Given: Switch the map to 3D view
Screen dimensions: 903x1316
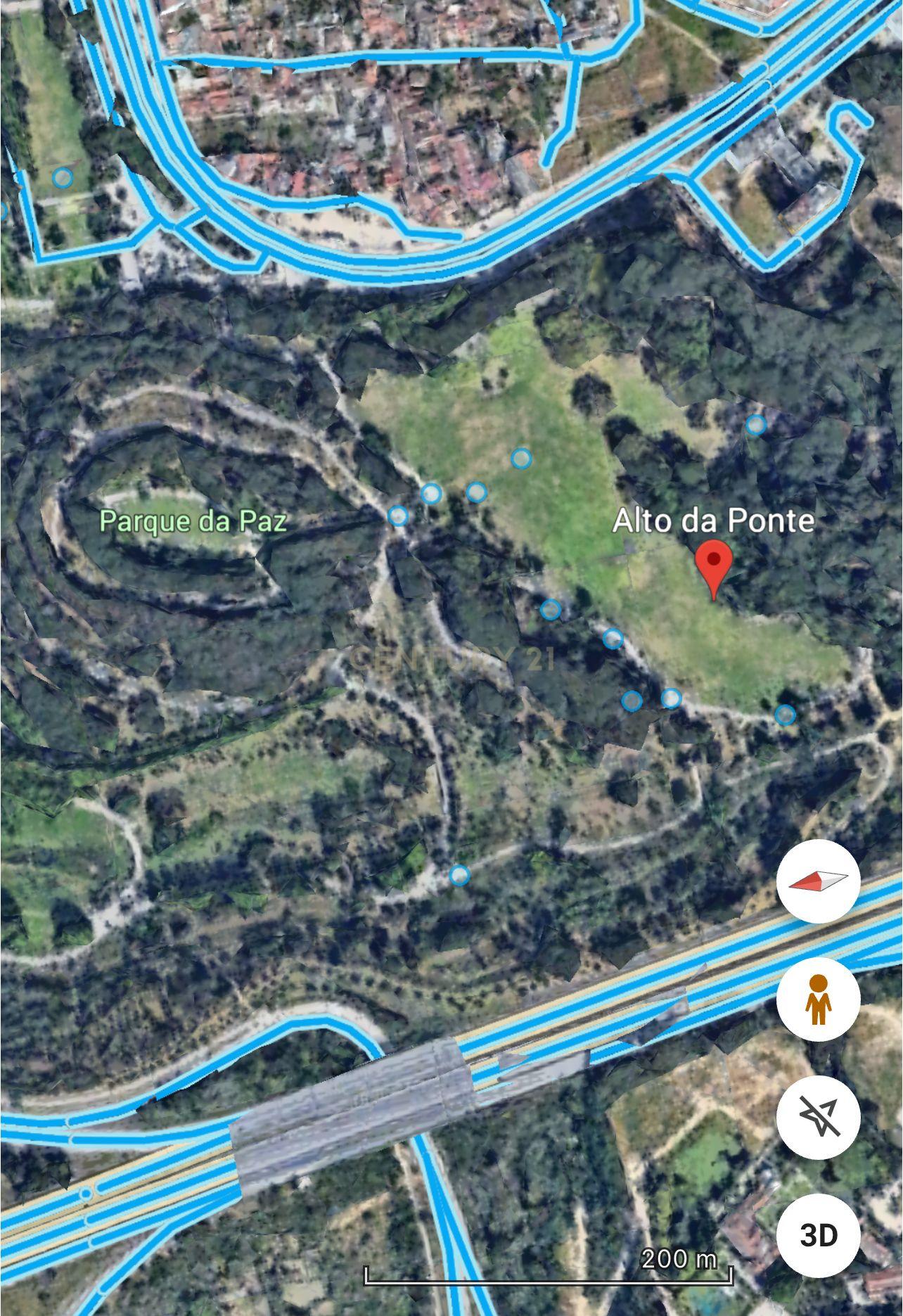Looking at the screenshot, I should tap(818, 1234).
